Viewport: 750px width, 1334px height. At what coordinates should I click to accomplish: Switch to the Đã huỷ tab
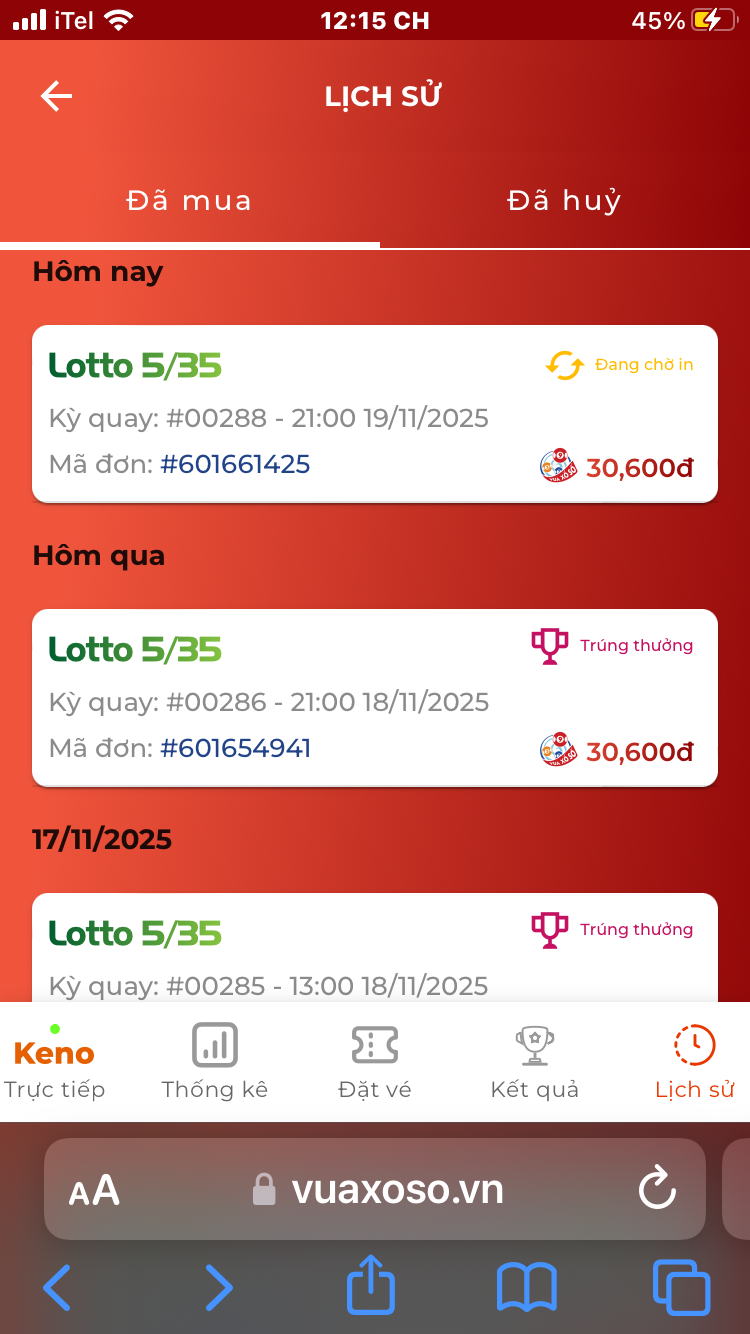point(564,201)
